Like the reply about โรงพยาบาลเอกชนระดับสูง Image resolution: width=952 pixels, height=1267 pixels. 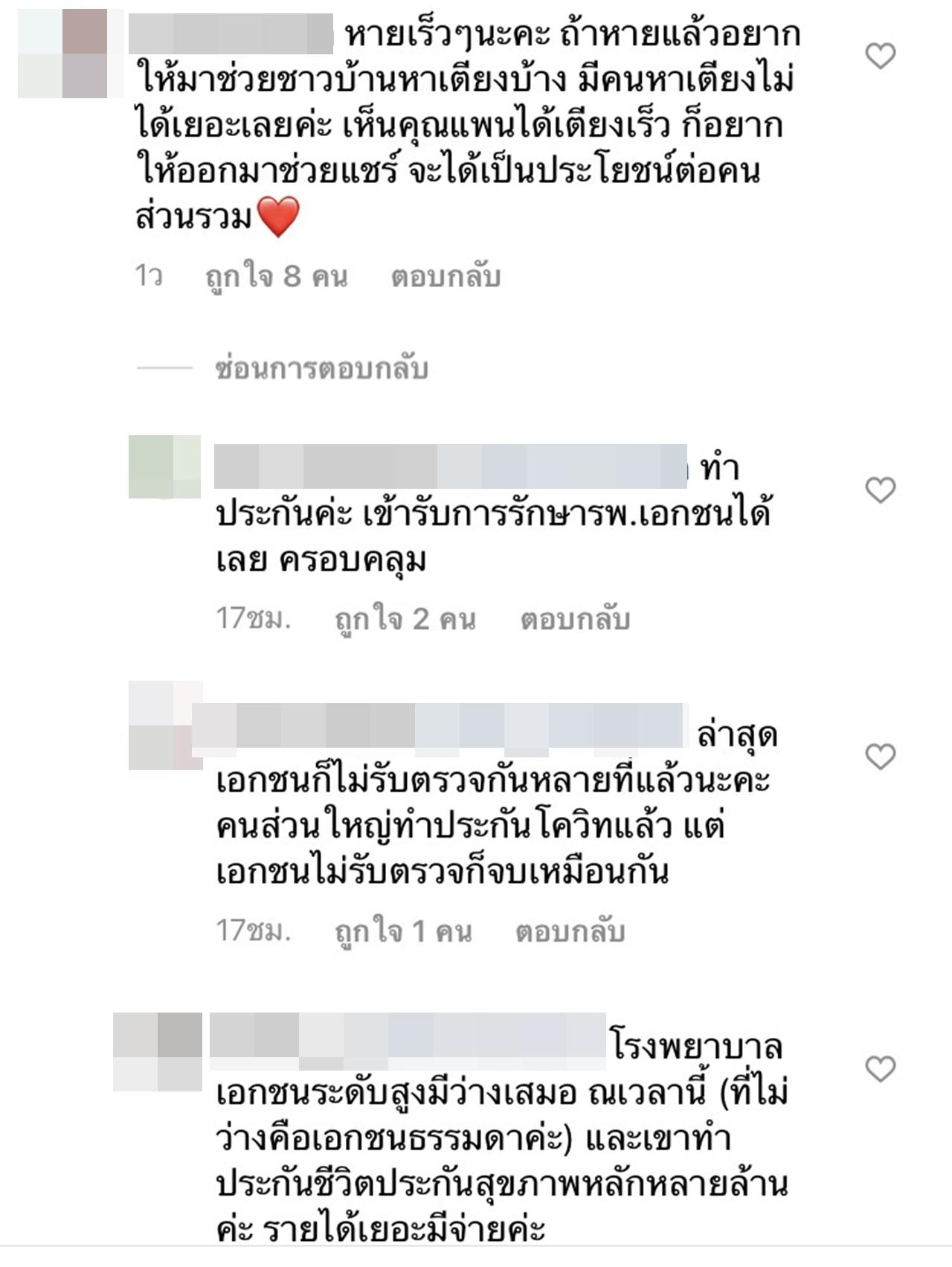[881, 1069]
